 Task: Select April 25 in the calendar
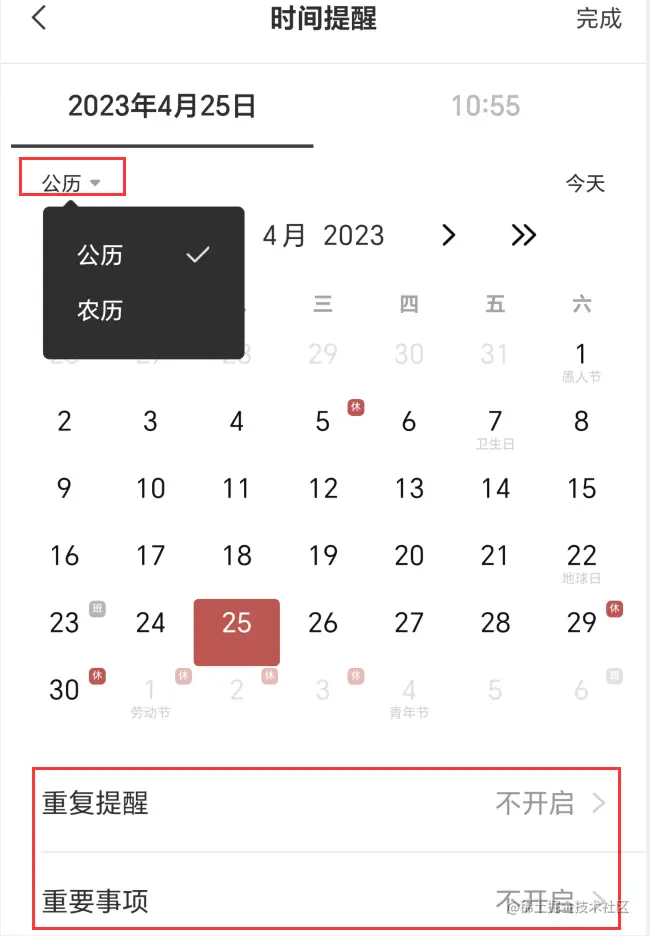(x=237, y=623)
